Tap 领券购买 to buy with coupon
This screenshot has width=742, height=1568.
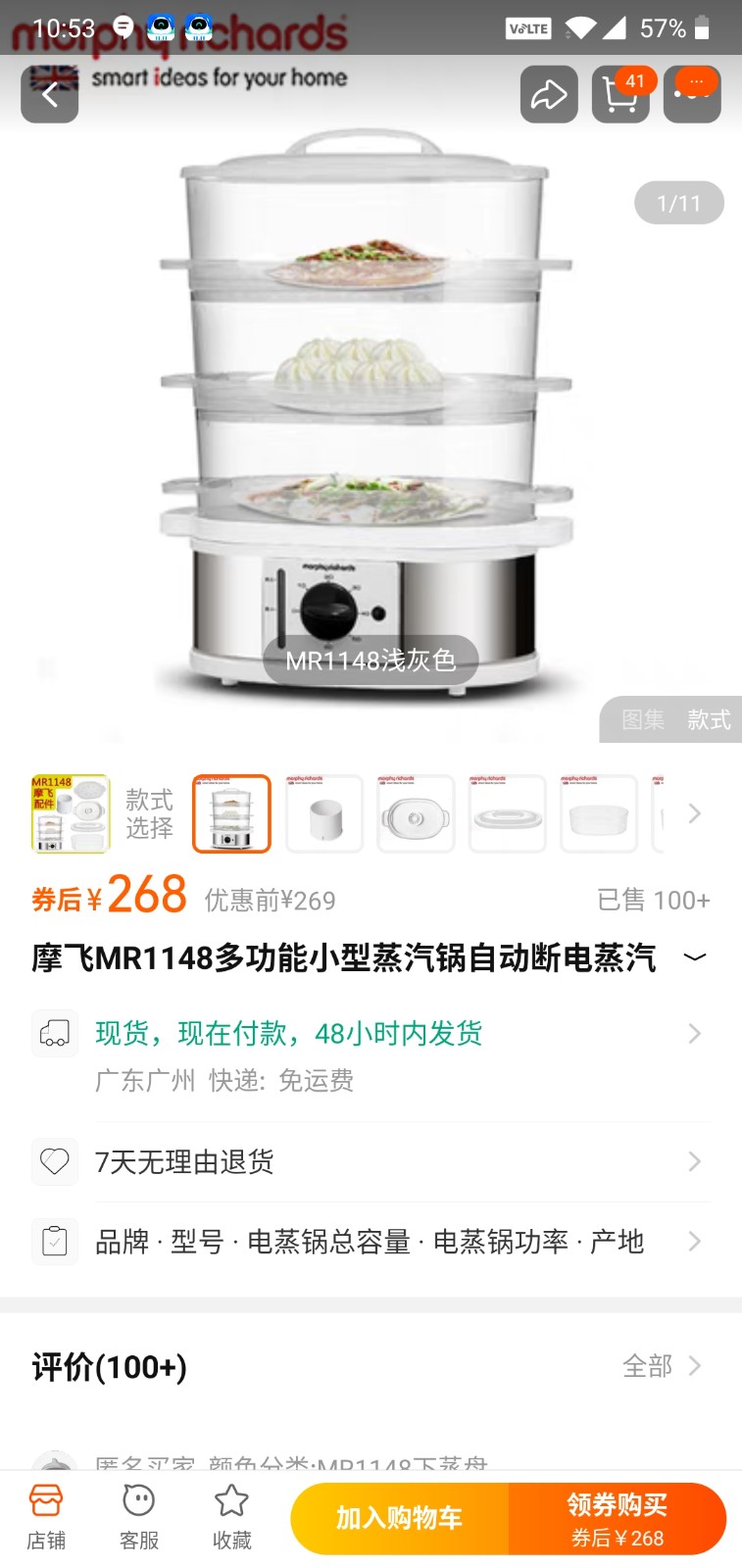[x=617, y=1518]
